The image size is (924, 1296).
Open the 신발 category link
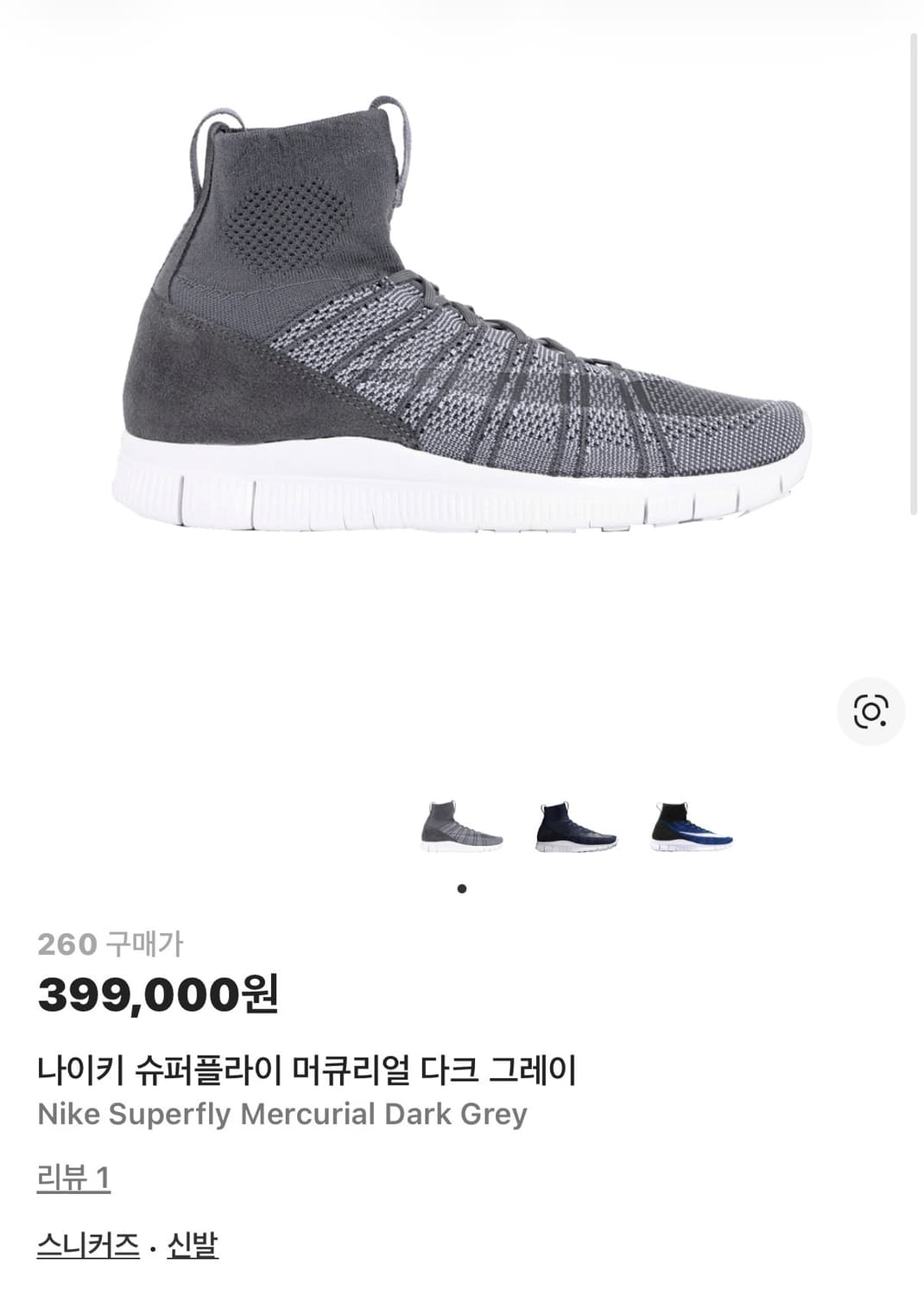click(194, 1242)
